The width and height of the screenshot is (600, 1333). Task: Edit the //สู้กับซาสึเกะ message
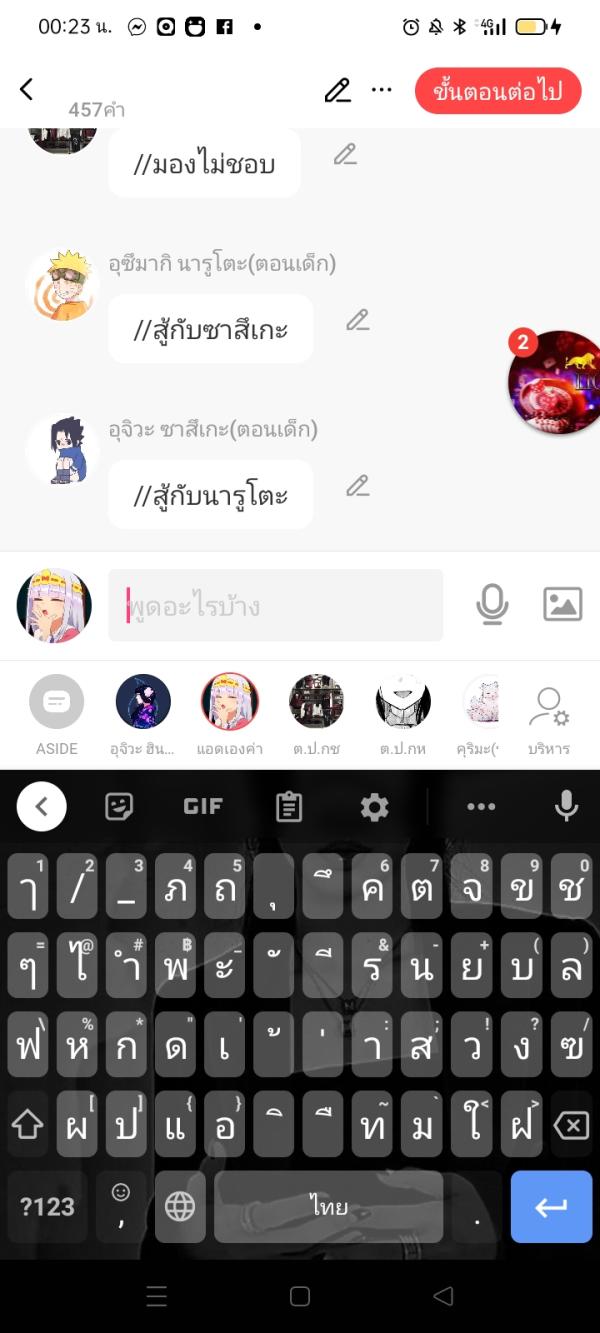pyautogui.click(x=357, y=320)
